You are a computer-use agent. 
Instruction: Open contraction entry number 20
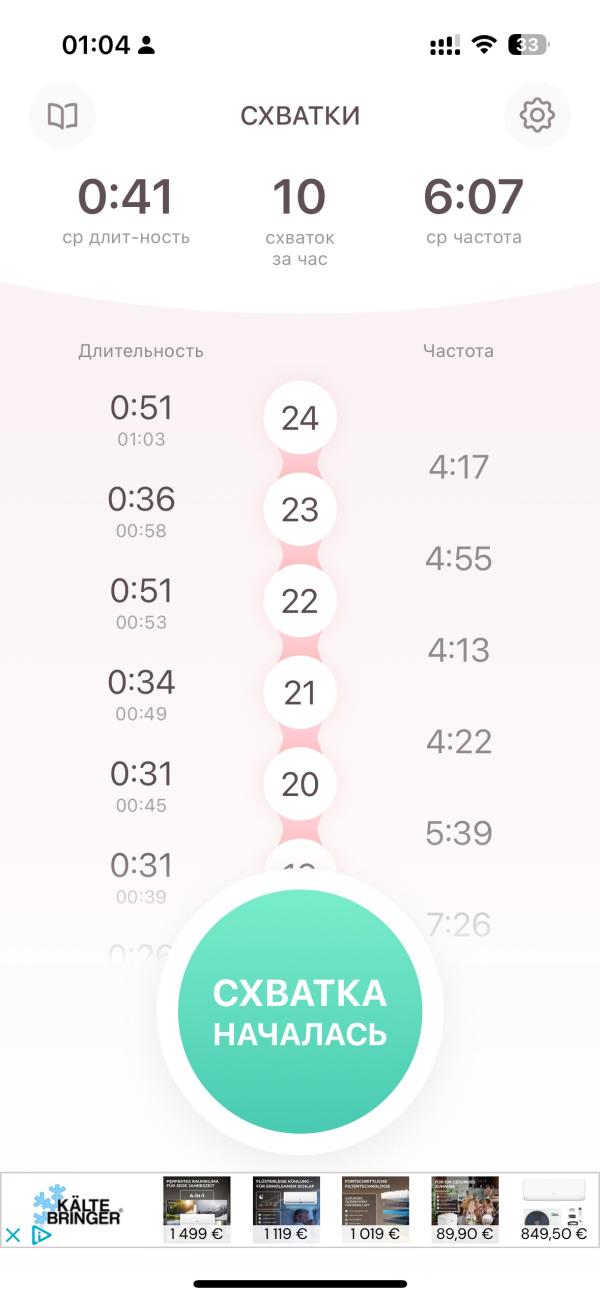click(300, 785)
